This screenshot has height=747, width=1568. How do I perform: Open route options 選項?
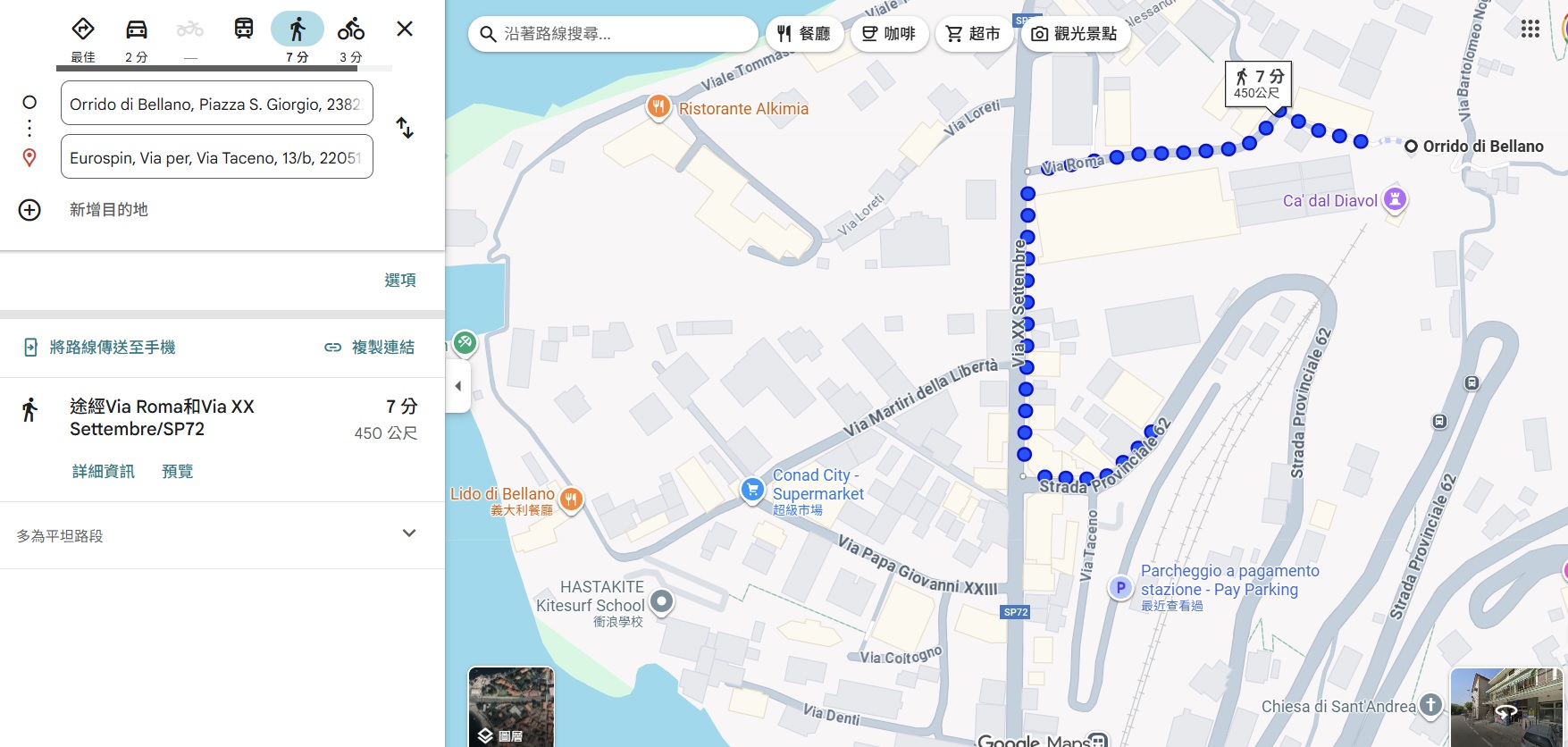point(399,281)
